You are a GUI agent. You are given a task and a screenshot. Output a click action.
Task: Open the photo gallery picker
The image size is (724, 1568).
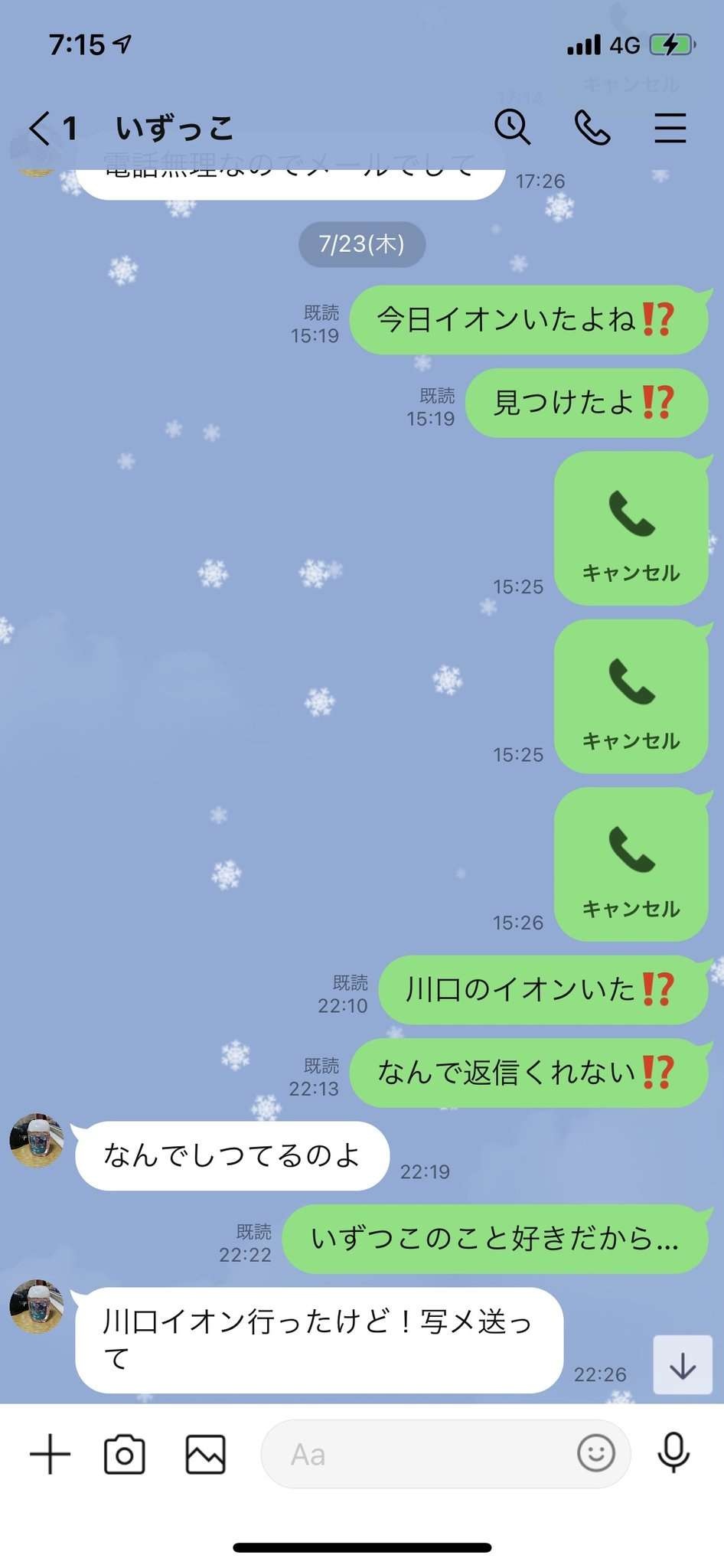(x=206, y=1453)
